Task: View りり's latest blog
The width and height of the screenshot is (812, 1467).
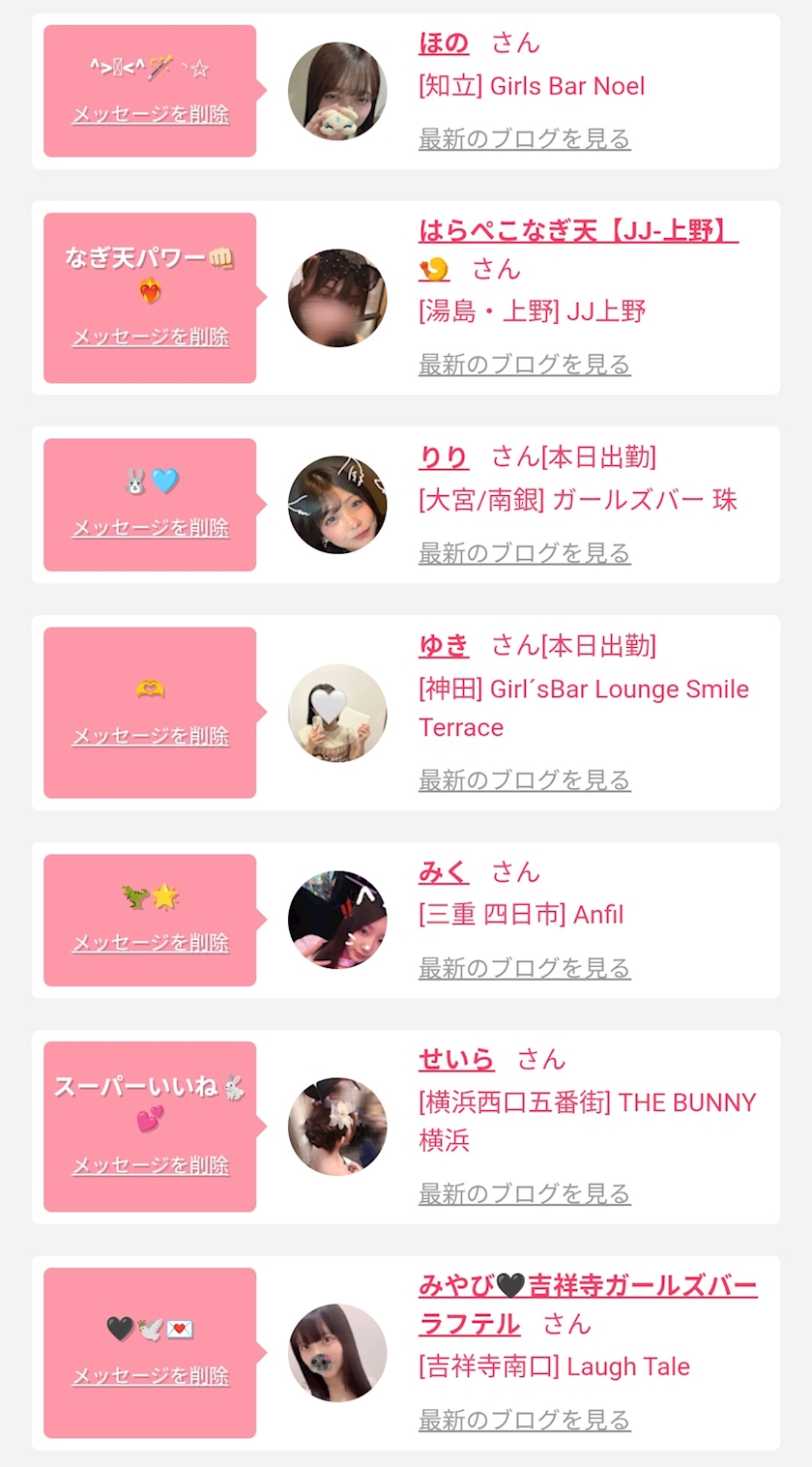Action: click(x=524, y=553)
